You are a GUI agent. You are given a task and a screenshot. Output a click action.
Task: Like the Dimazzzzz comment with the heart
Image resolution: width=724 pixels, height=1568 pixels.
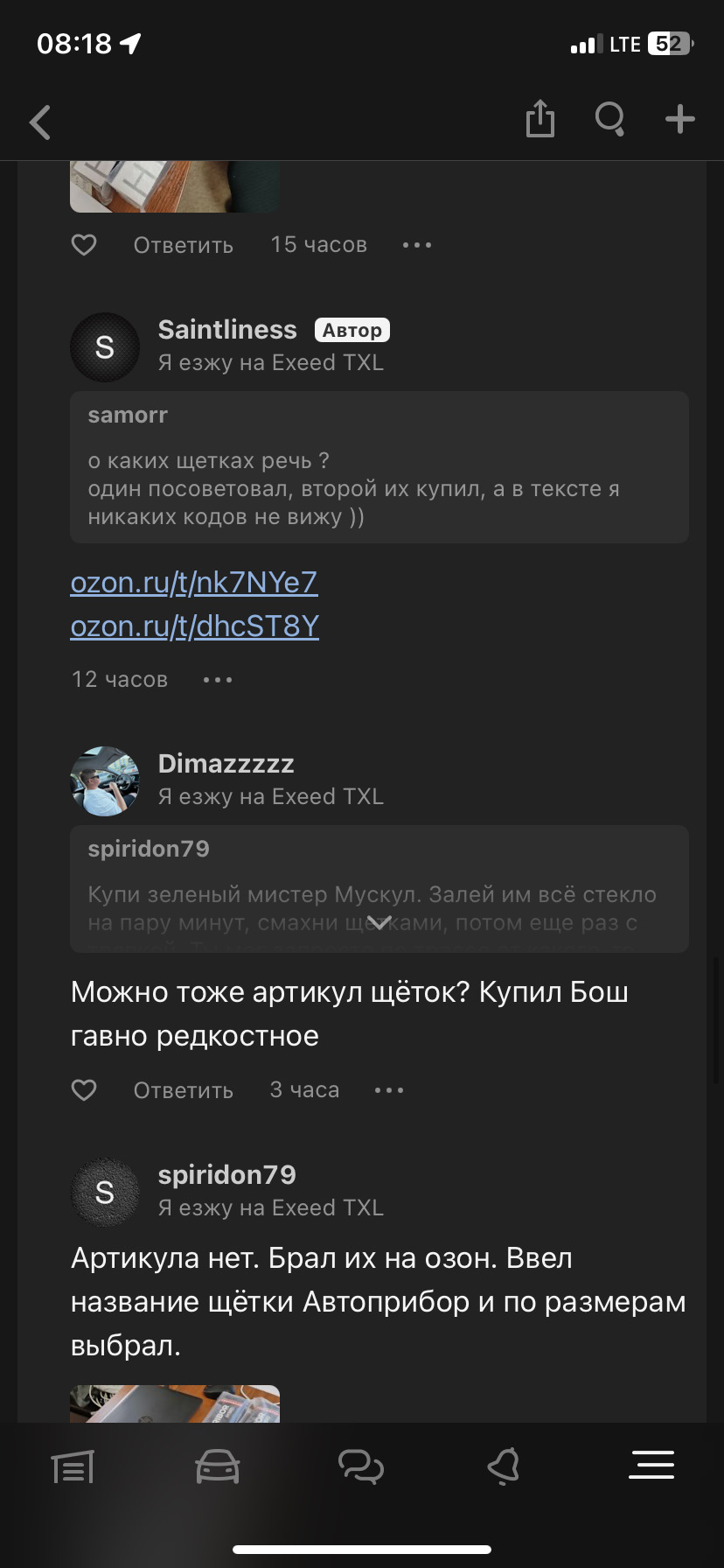(84, 1090)
